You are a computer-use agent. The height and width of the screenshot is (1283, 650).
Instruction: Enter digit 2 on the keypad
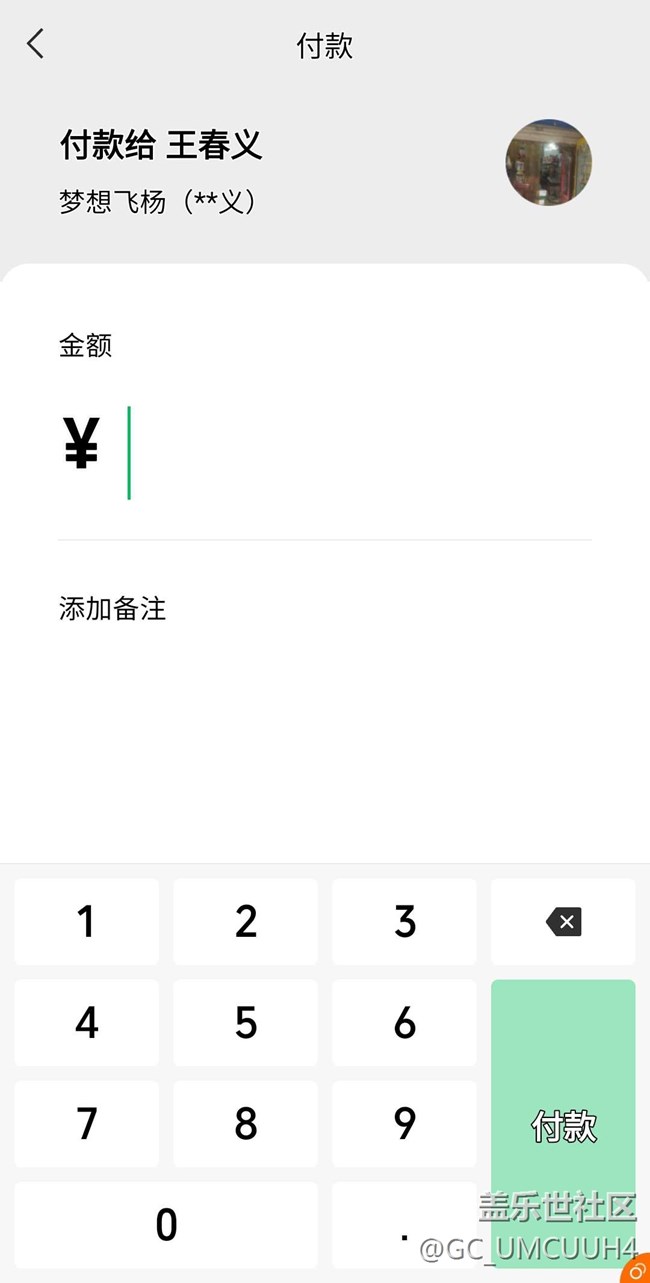pos(245,922)
